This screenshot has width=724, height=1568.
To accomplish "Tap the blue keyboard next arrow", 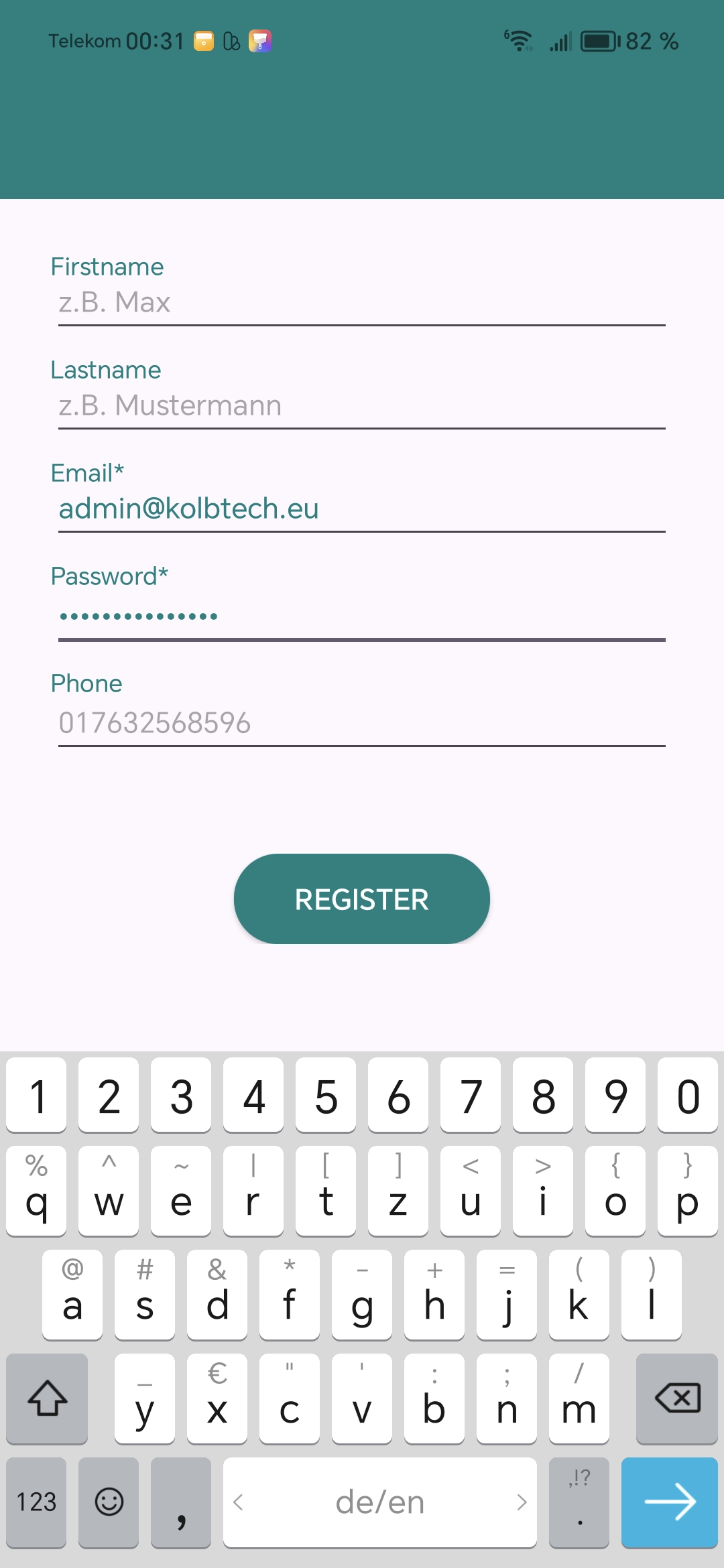I will 670,1502.
